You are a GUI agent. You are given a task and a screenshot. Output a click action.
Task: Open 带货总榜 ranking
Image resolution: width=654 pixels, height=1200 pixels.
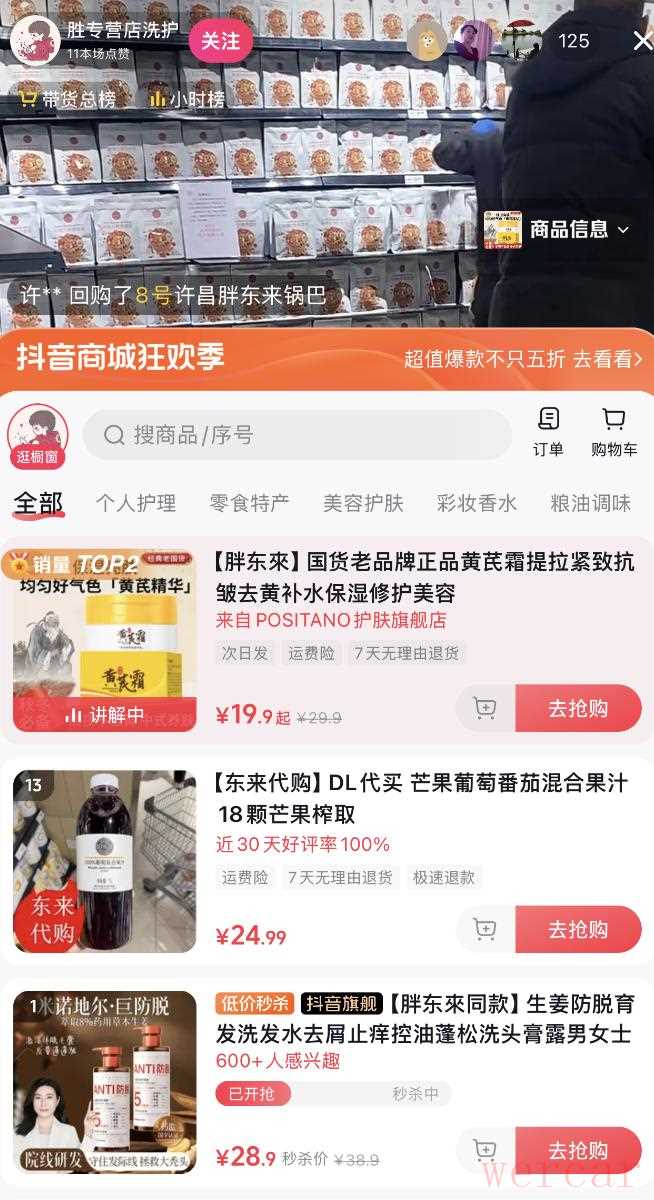[67, 99]
